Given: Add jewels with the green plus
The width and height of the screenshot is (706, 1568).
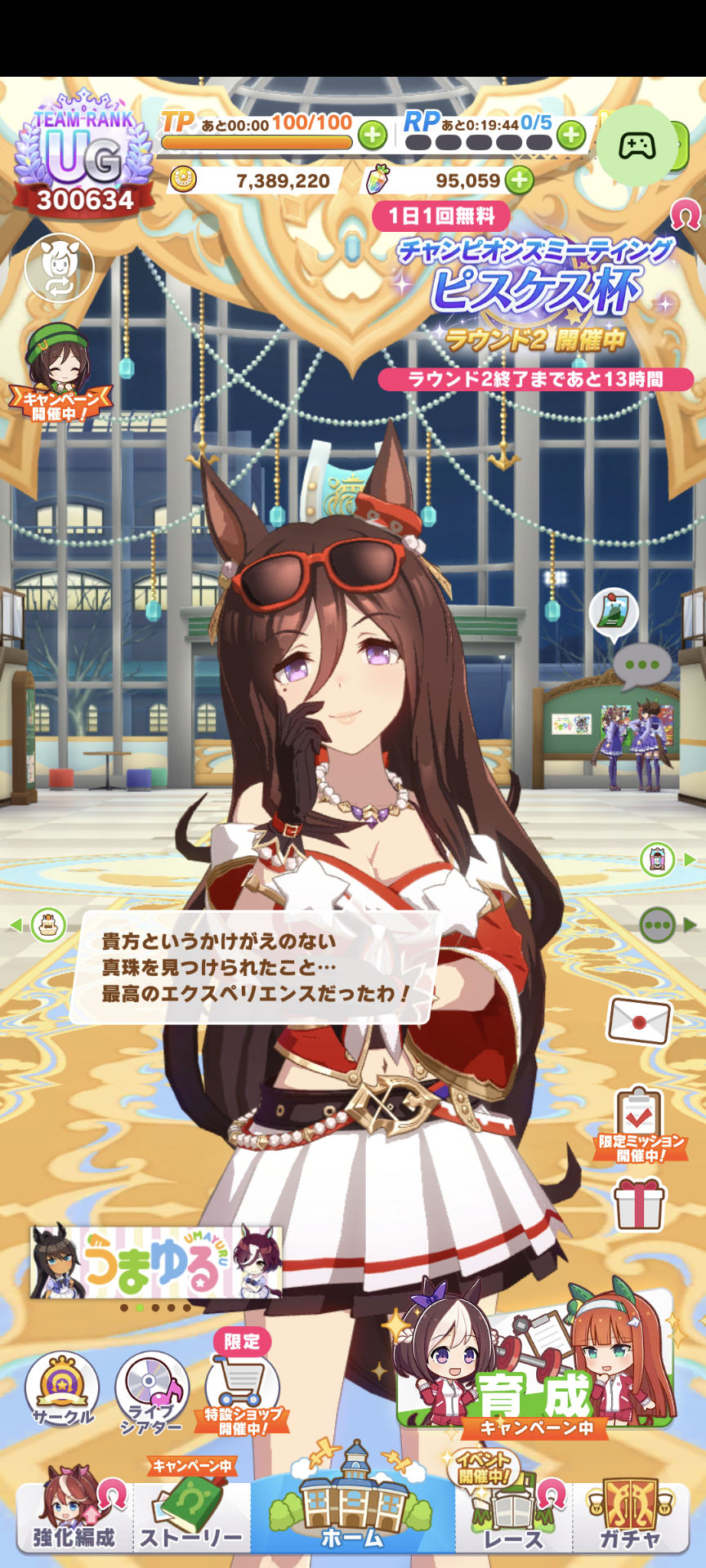Looking at the screenshot, I should point(520,180).
